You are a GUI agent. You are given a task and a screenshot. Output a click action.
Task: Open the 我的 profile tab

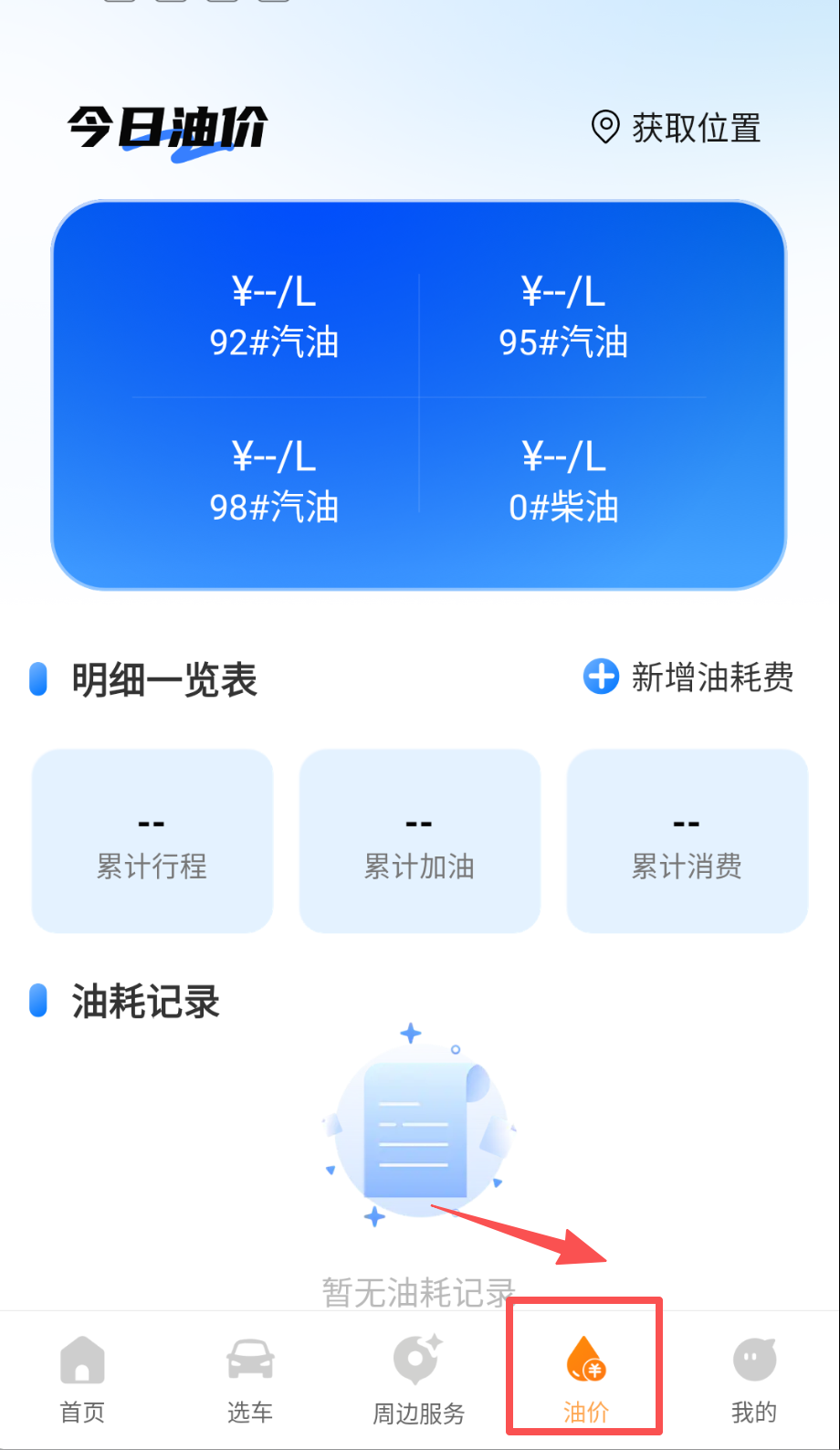click(753, 1379)
